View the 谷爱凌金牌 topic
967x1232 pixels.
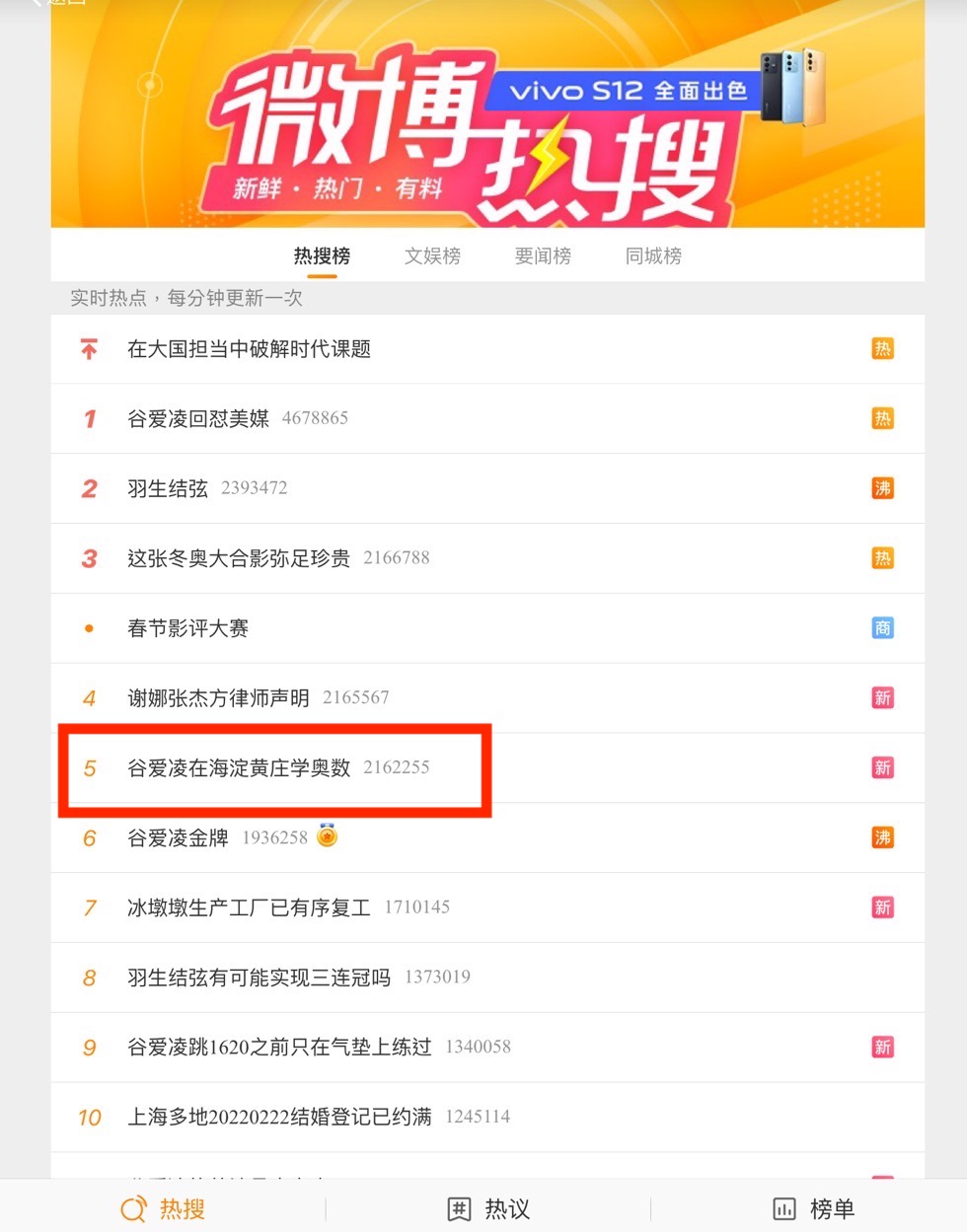[178, 838]
